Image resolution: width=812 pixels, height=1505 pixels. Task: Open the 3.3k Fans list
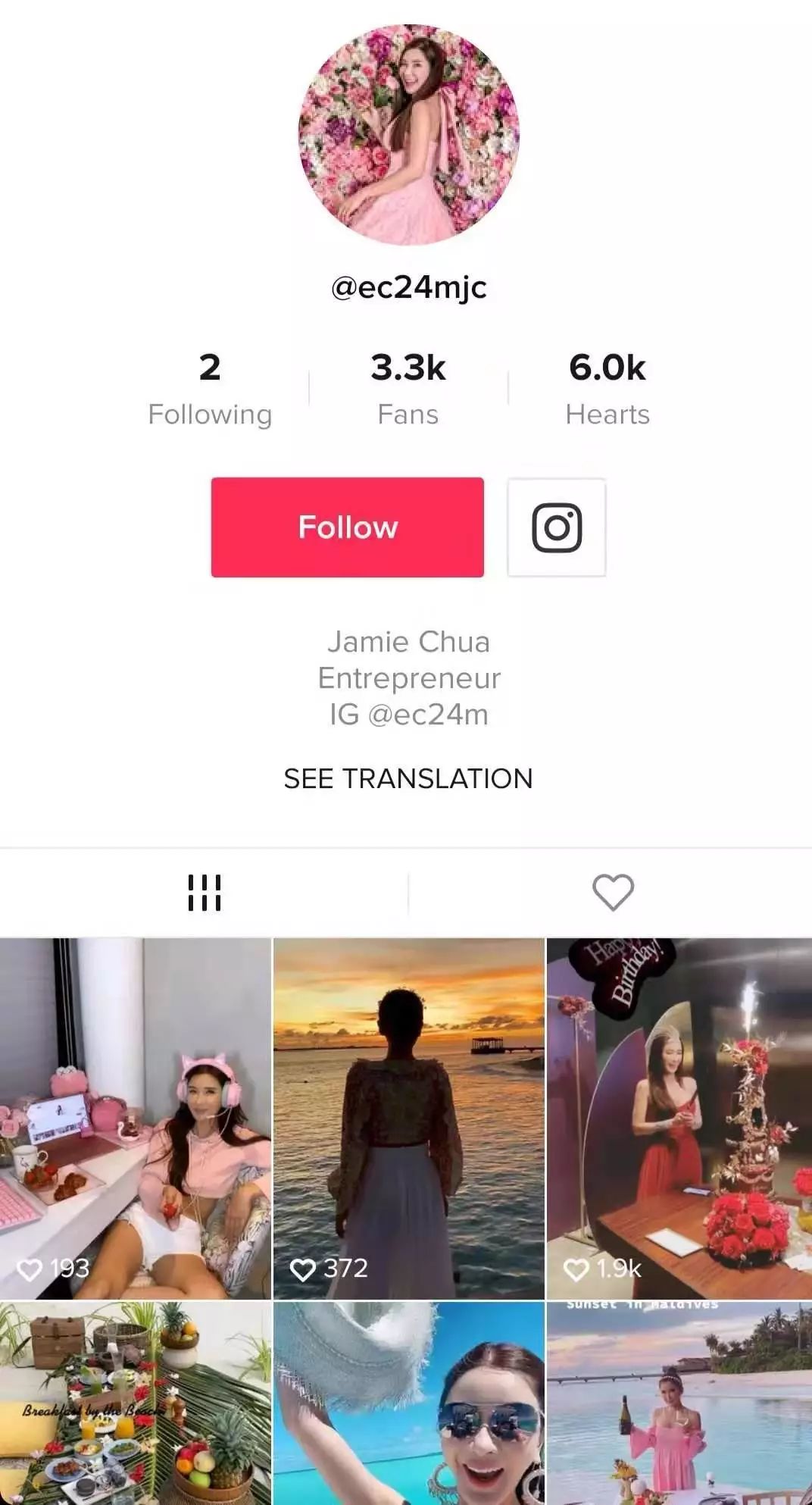pyautogui.click(x=408, y=390)
